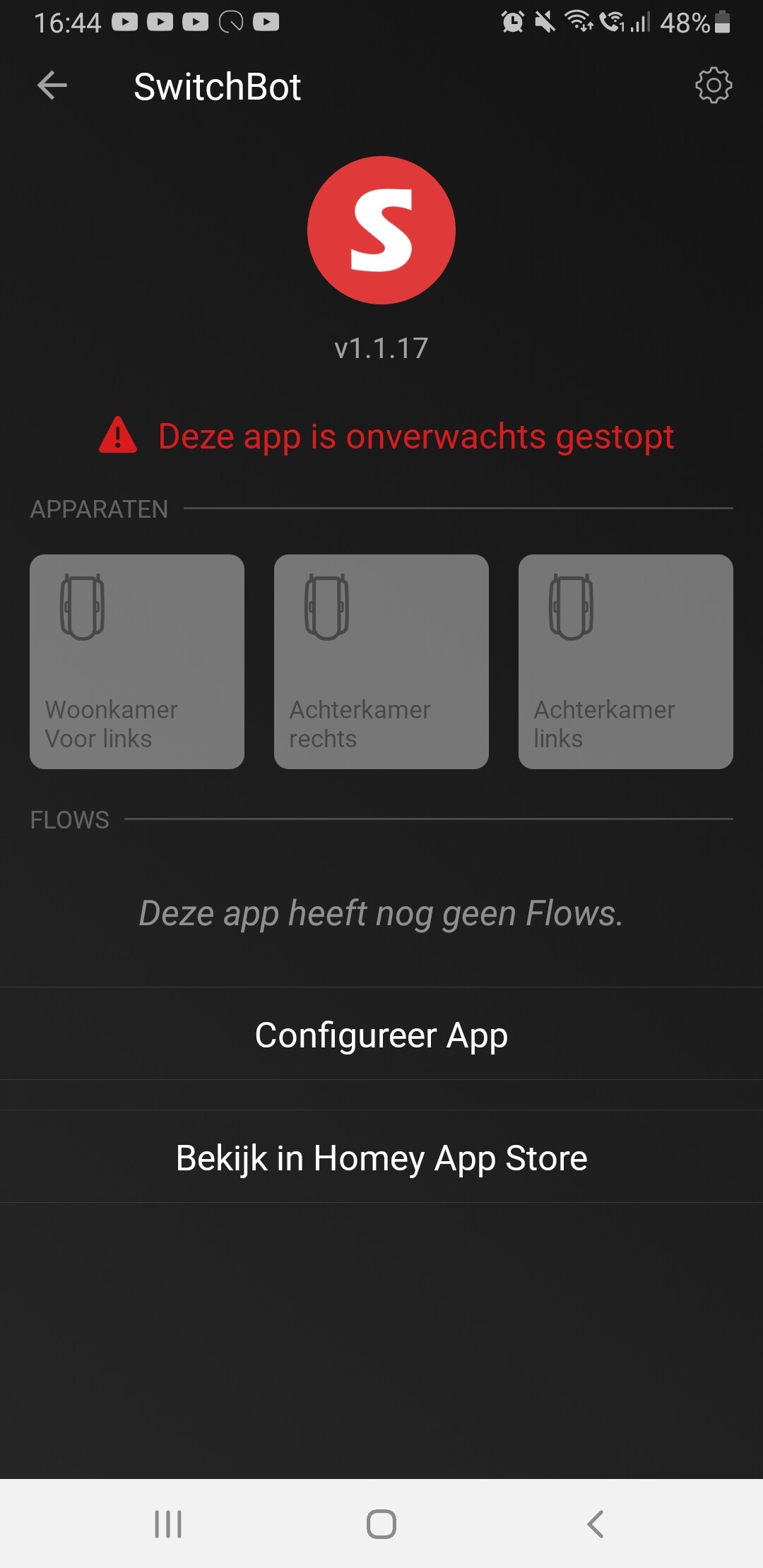Open the Woonkamer Voor links device
Image resolution: width=763 pixels, height=1568 pixels.
point(137,662)
